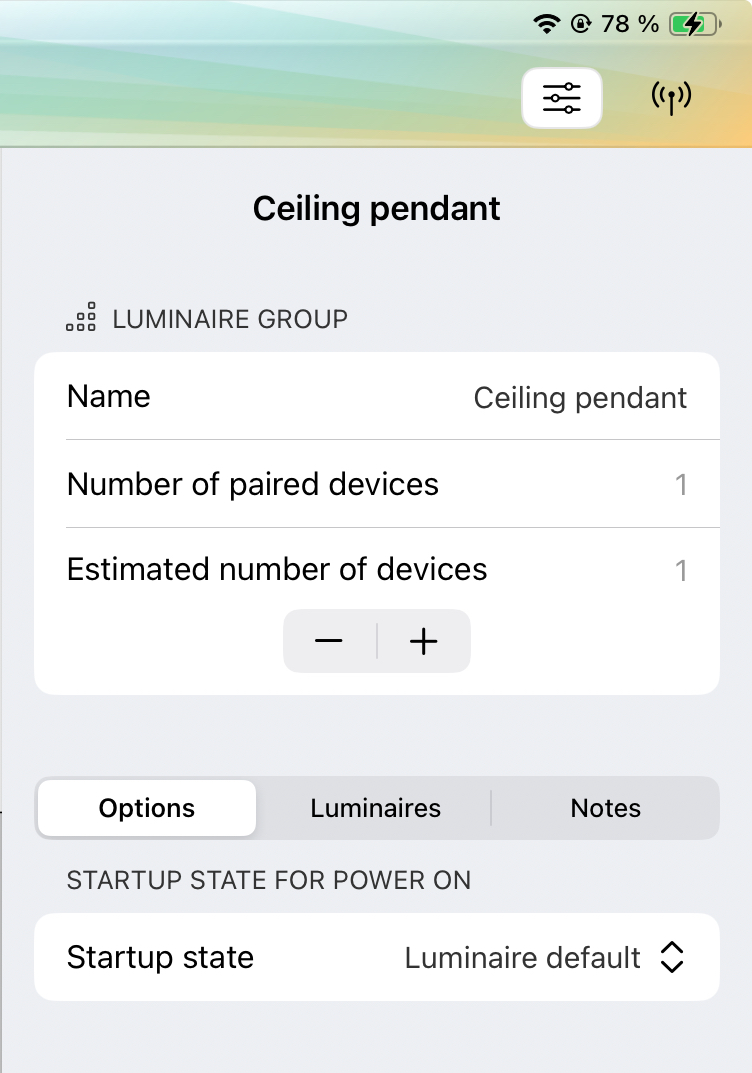The height and width of the screenshot is (1073, 752).
Task: Click the Ceiling pendant name value
Action: [x=580, y=397]
